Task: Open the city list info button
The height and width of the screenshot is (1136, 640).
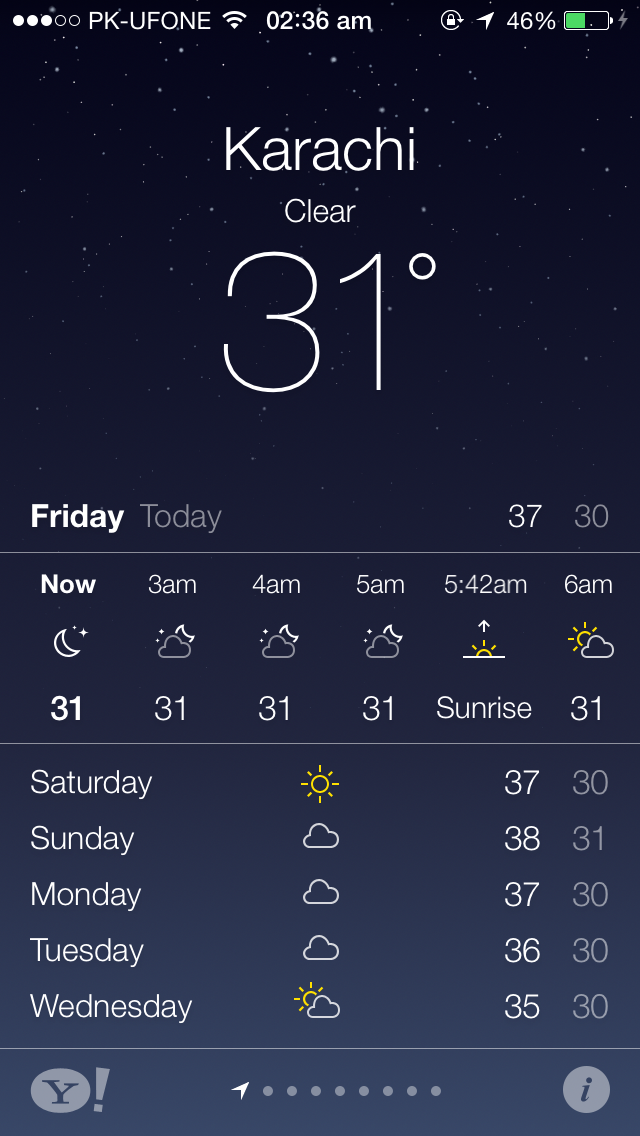Action: [x=586, y=1089]
